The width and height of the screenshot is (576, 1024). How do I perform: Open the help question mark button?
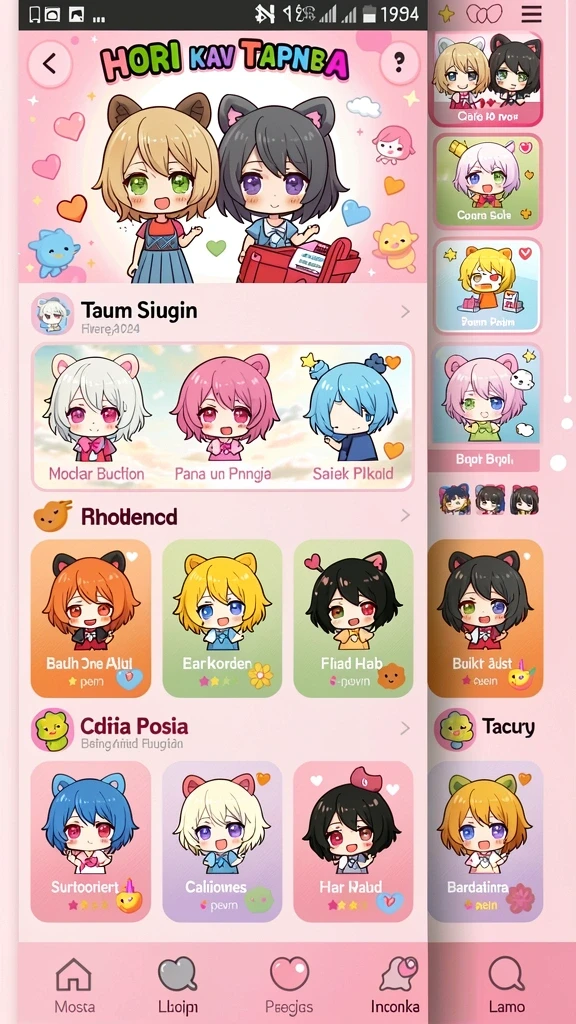(399, 63)
